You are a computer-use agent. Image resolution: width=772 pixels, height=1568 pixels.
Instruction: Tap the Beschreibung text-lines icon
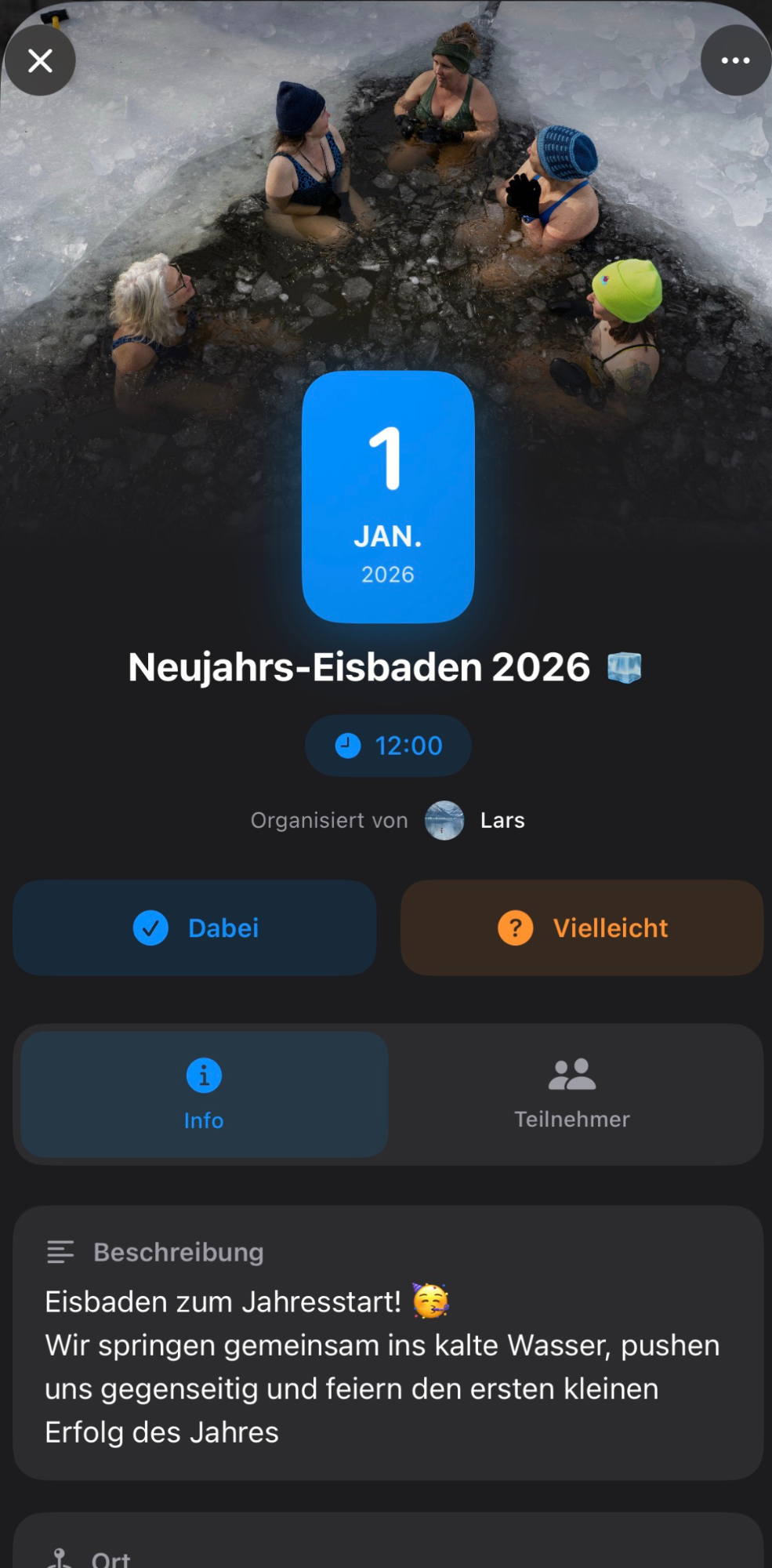(60, 1252)
